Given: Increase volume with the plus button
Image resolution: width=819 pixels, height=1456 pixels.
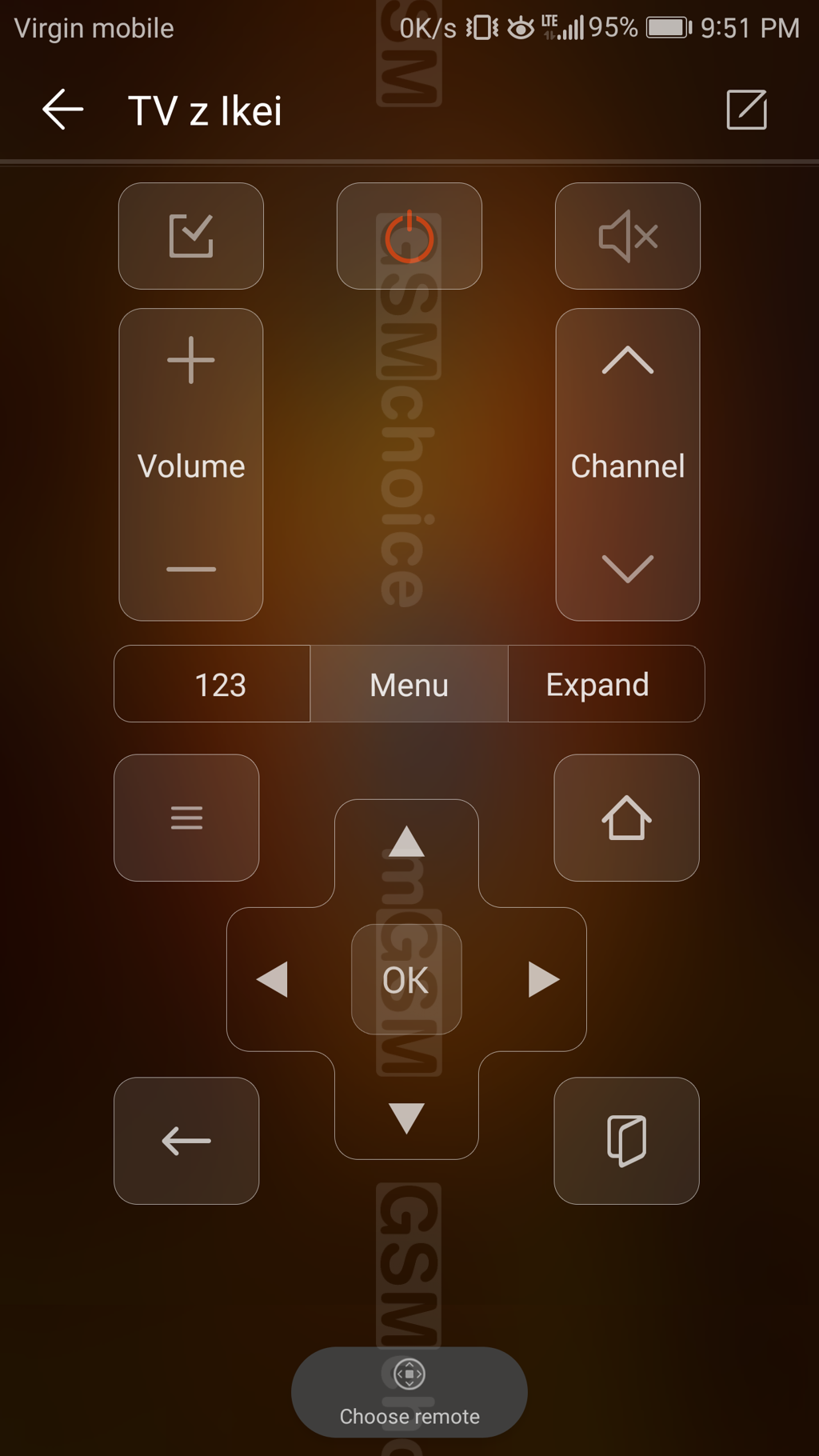Looking at the screenshot, I should pos(191,361).
